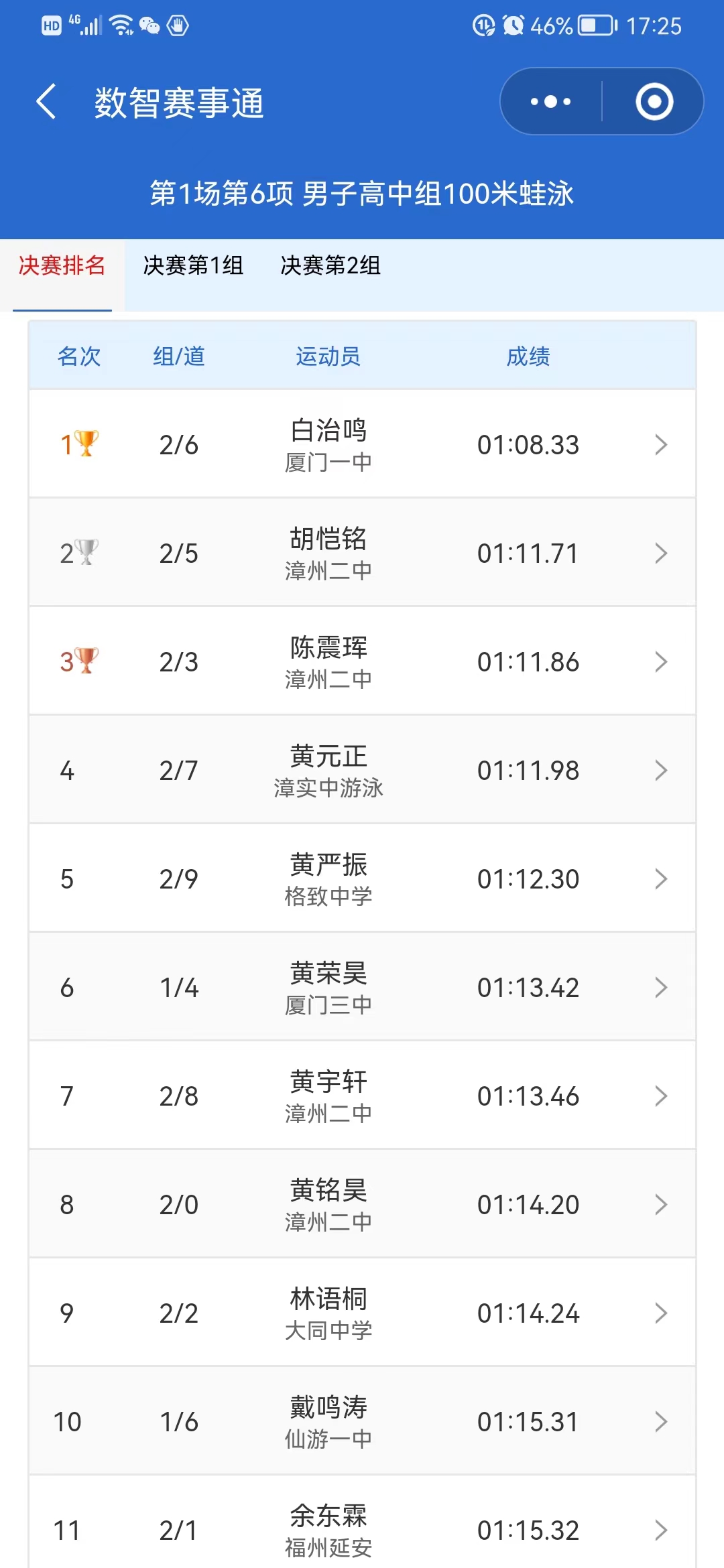View 黄荣昊's result details
Viewport: 724px width, 1568px height.
pos(362,987)
